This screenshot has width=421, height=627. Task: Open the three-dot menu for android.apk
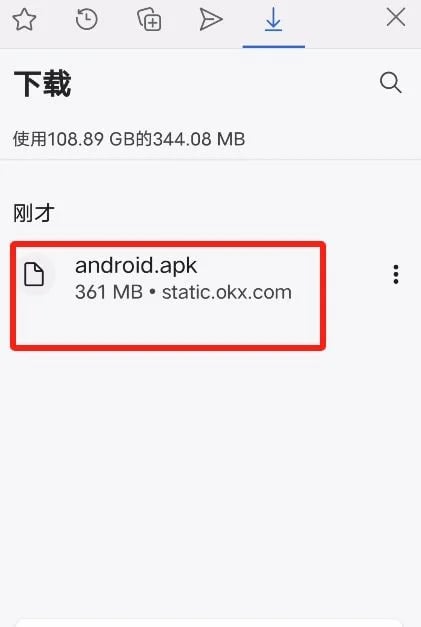[x=395, y=274]
